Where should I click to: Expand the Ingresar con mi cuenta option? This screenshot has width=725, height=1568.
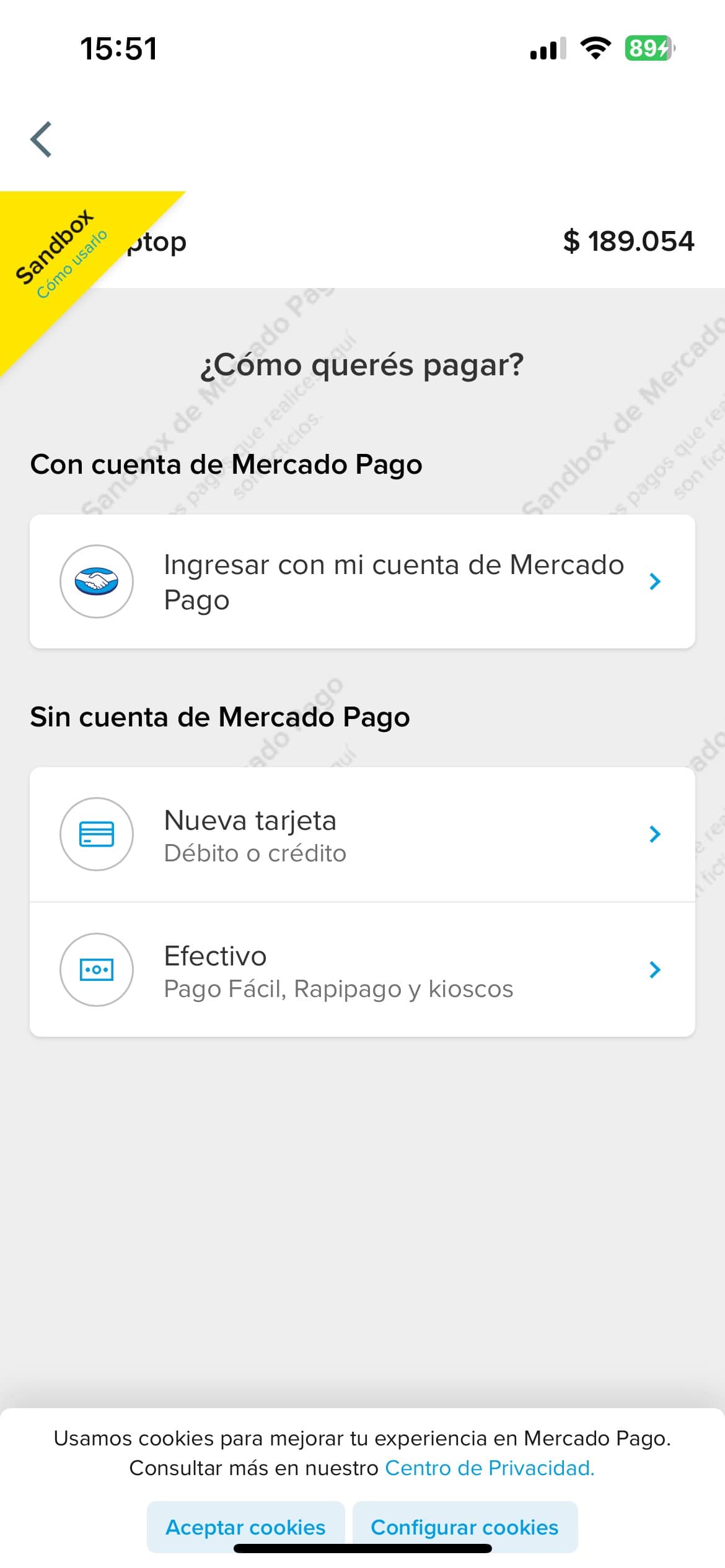pyautogui.click(x=654, y=581)
